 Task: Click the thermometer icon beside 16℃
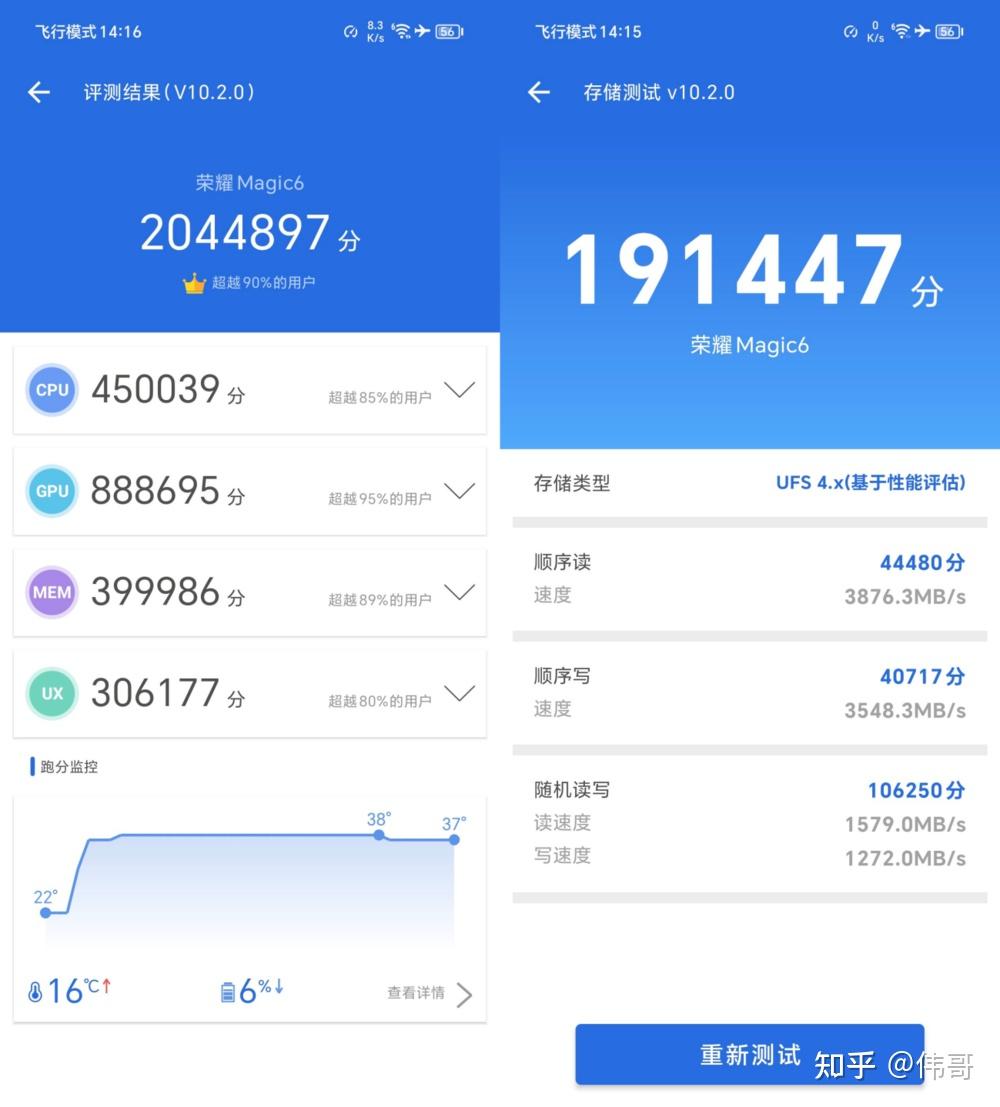(x=38, y=991)
